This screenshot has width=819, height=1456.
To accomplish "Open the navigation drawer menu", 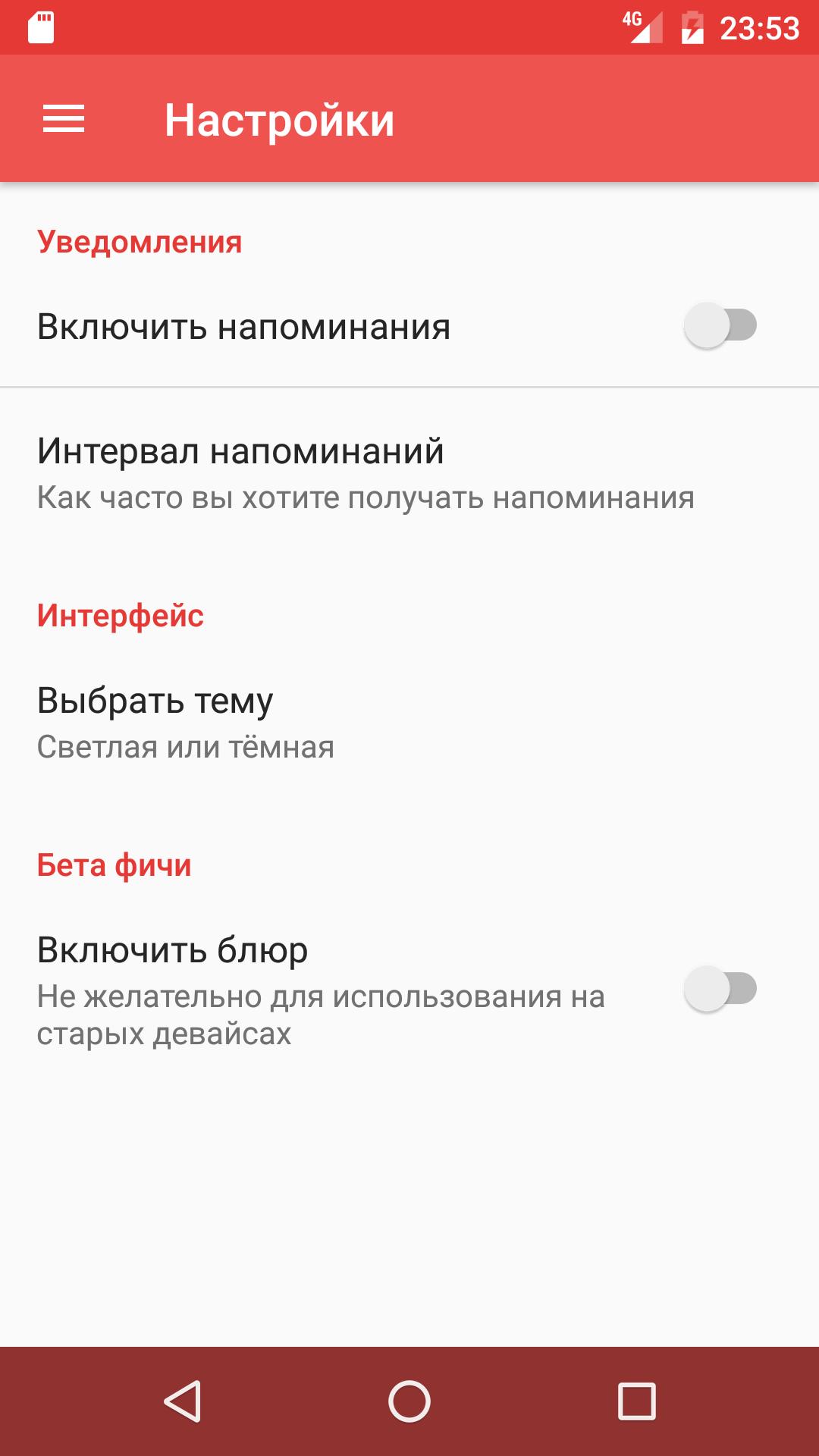I will click(x=64, y=119).
